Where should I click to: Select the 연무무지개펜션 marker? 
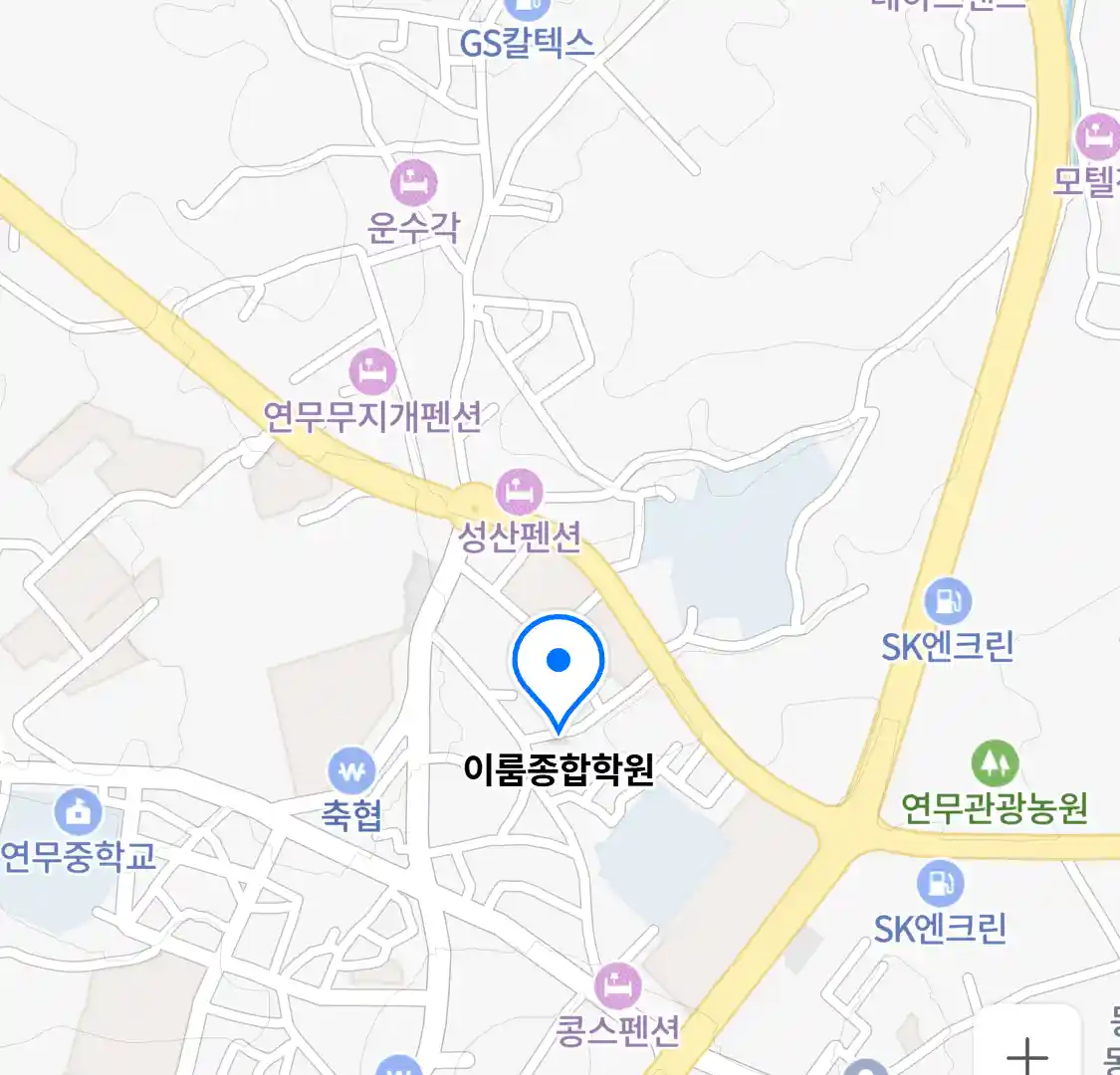(x=373, y=372)
